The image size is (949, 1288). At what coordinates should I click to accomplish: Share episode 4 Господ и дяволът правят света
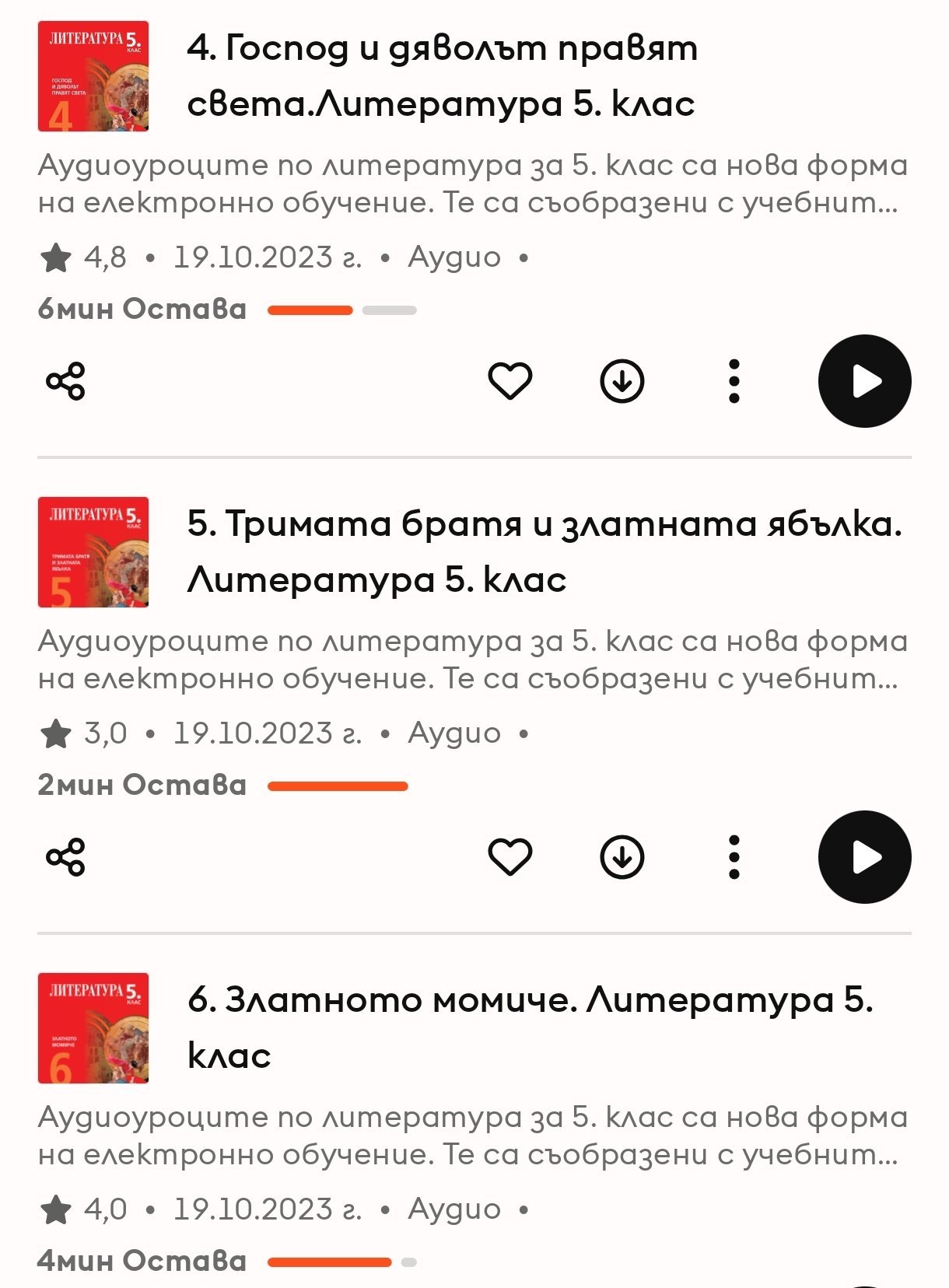(65, 381)
